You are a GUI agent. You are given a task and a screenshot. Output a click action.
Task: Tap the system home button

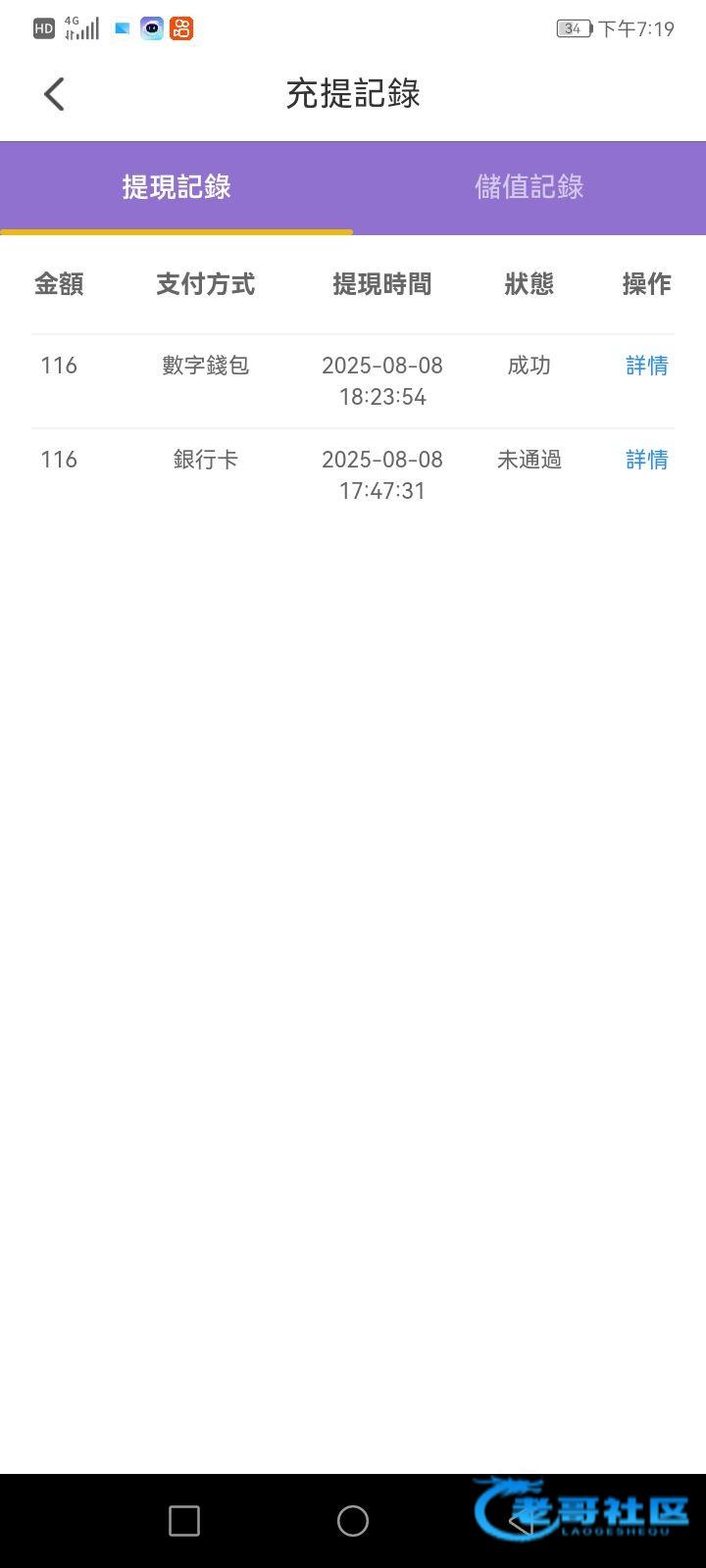[x=353, y=1521]
